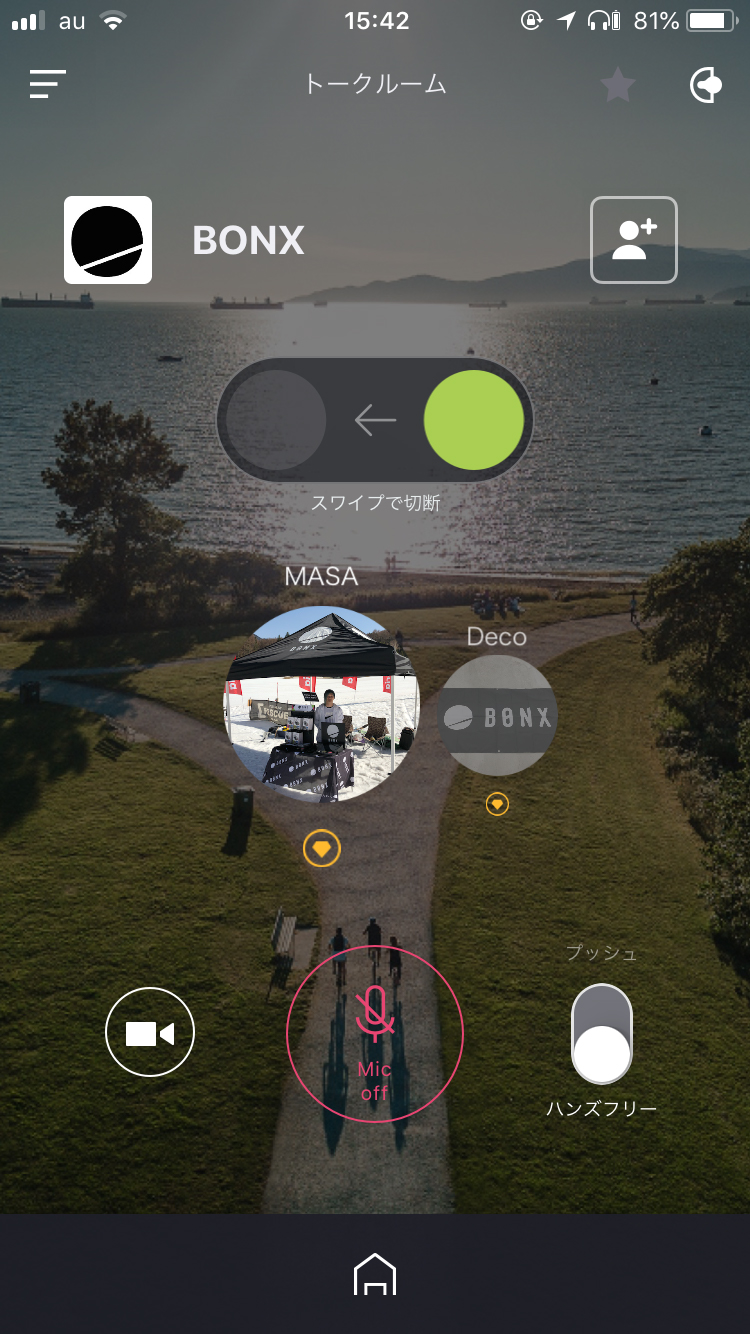Open the top-right globe icon

tap(706, 86)
